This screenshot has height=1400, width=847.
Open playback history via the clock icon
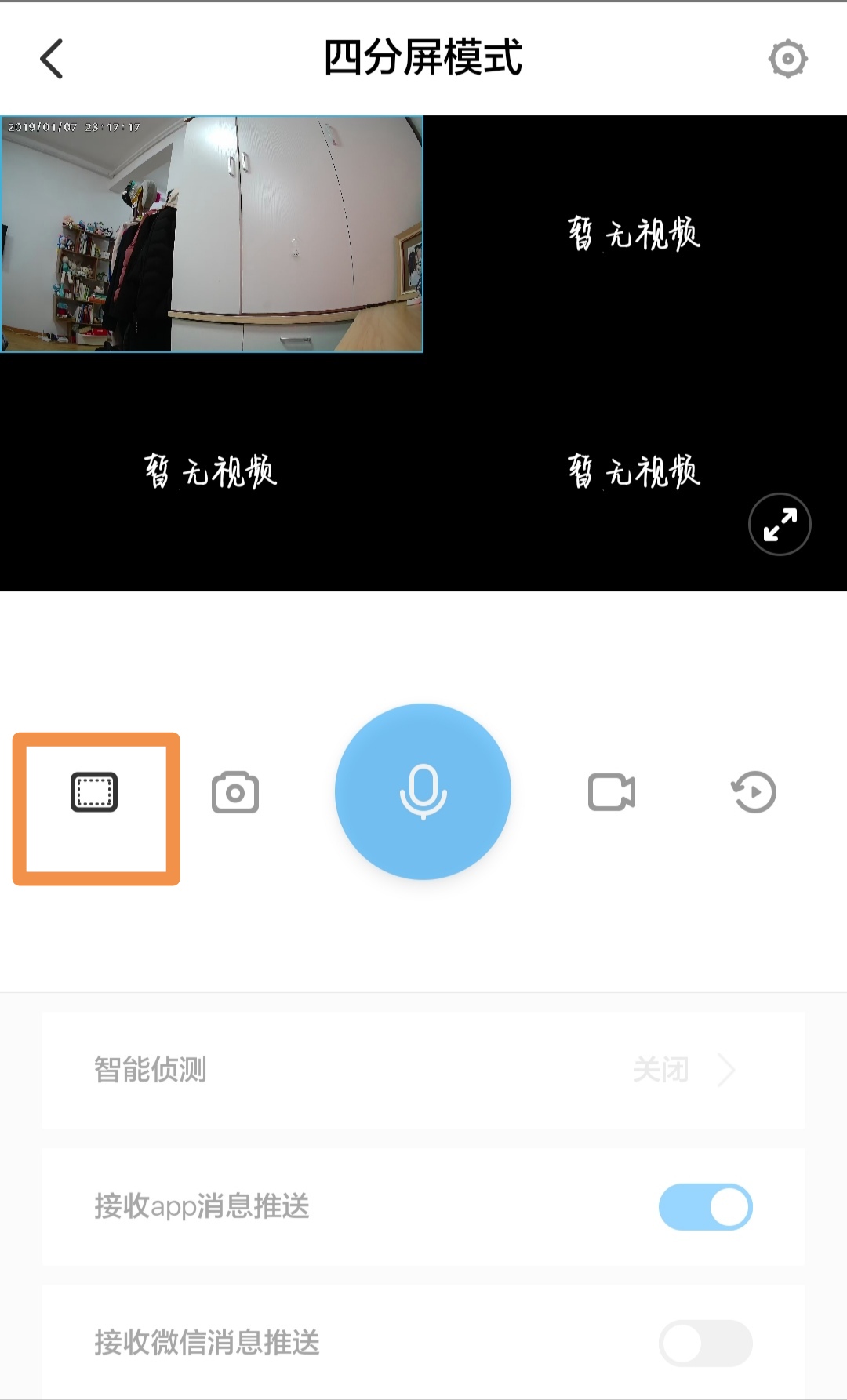tap(754, 792)
